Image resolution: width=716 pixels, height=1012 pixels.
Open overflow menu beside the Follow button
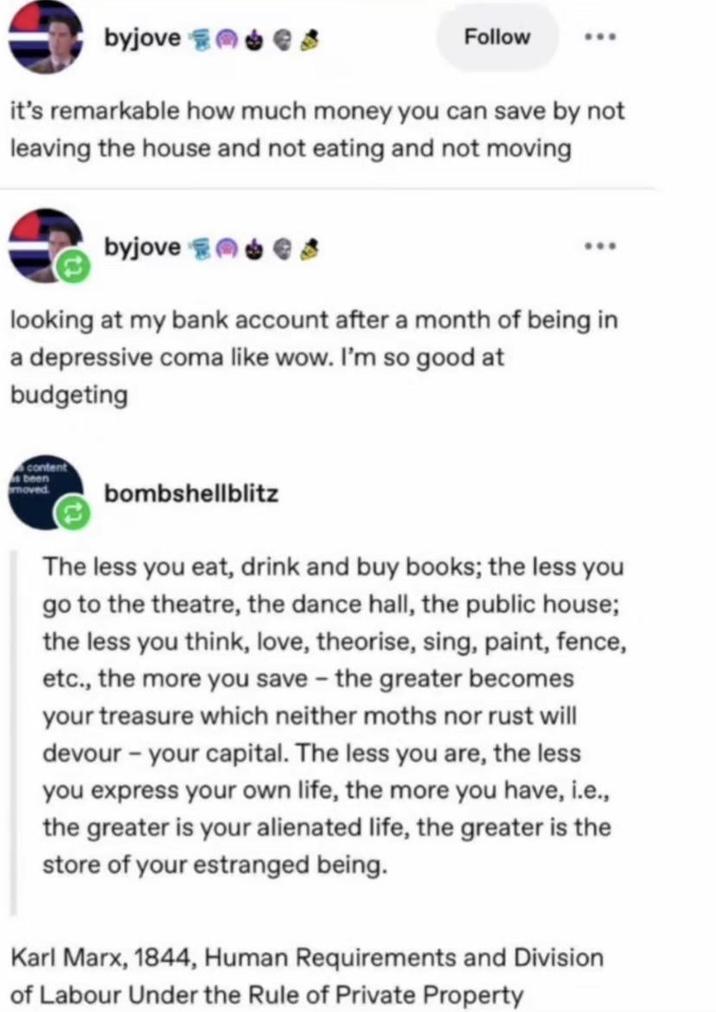tap(601, 38)
